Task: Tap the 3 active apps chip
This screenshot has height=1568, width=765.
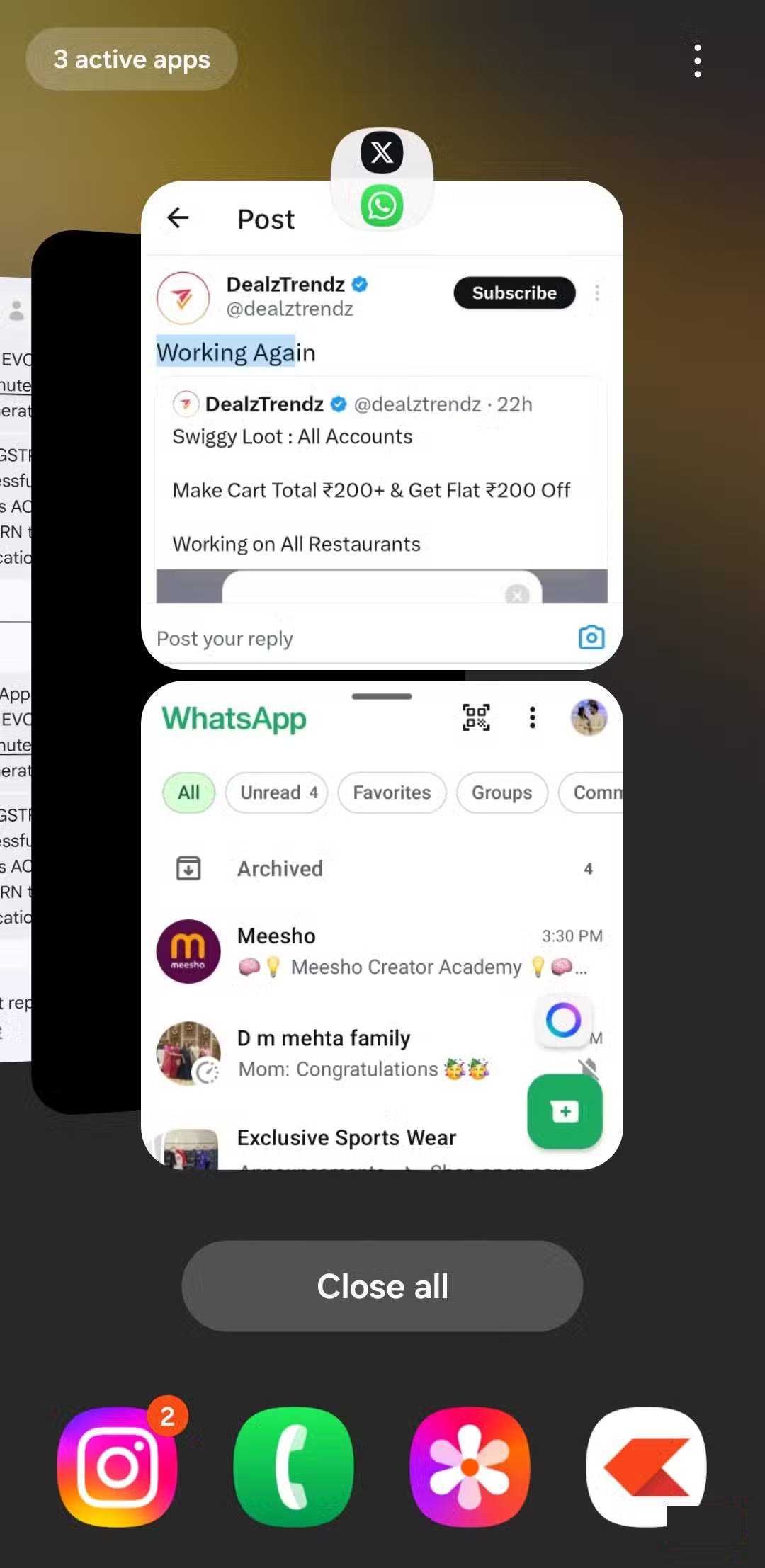Action: coord(132,59)
